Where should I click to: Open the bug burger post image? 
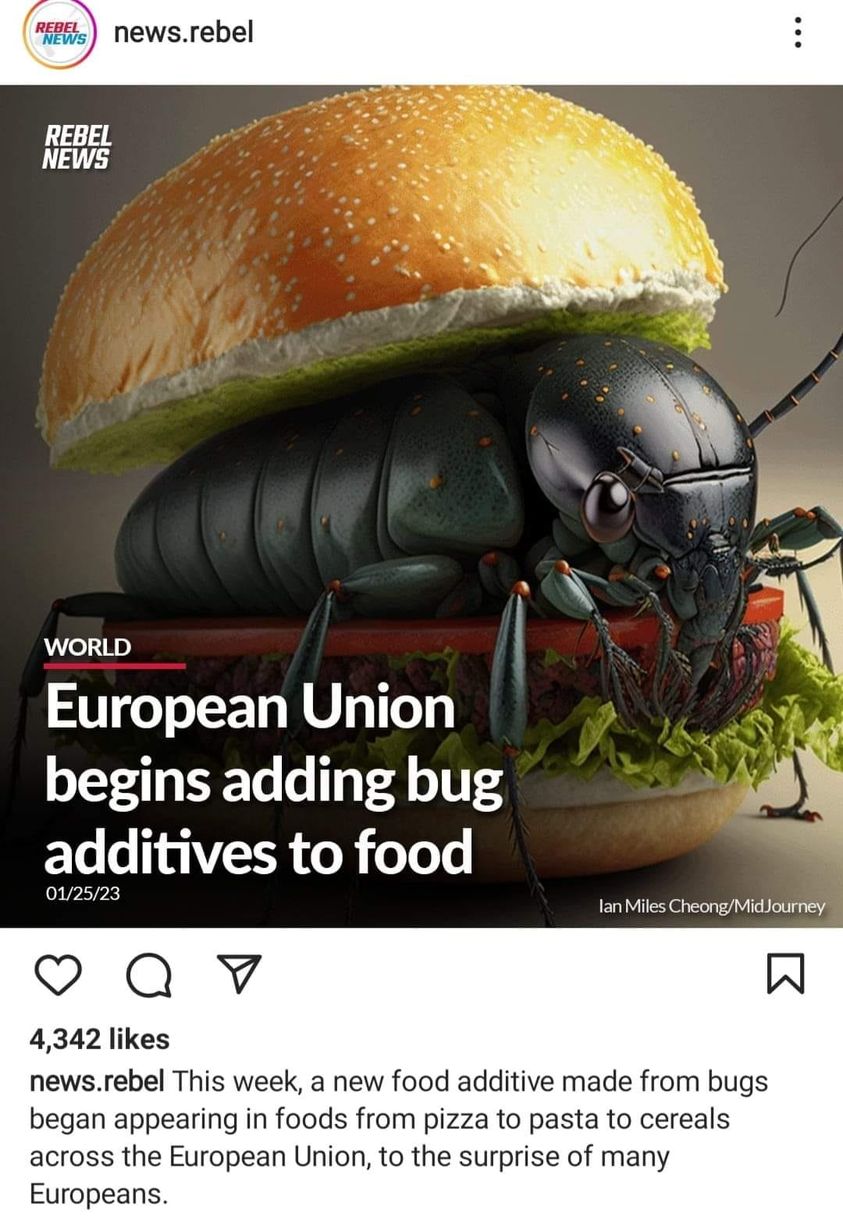point(421,505)
